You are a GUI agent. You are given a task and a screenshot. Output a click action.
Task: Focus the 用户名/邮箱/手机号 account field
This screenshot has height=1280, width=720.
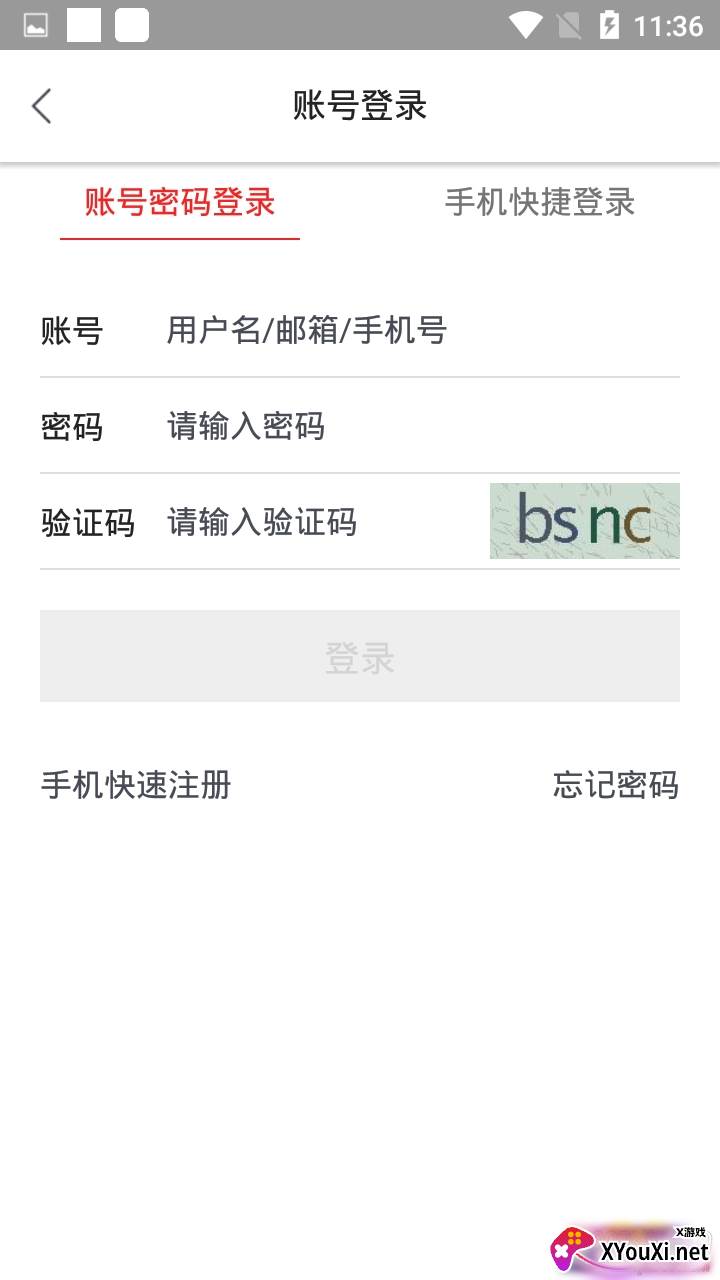point(400,330)
